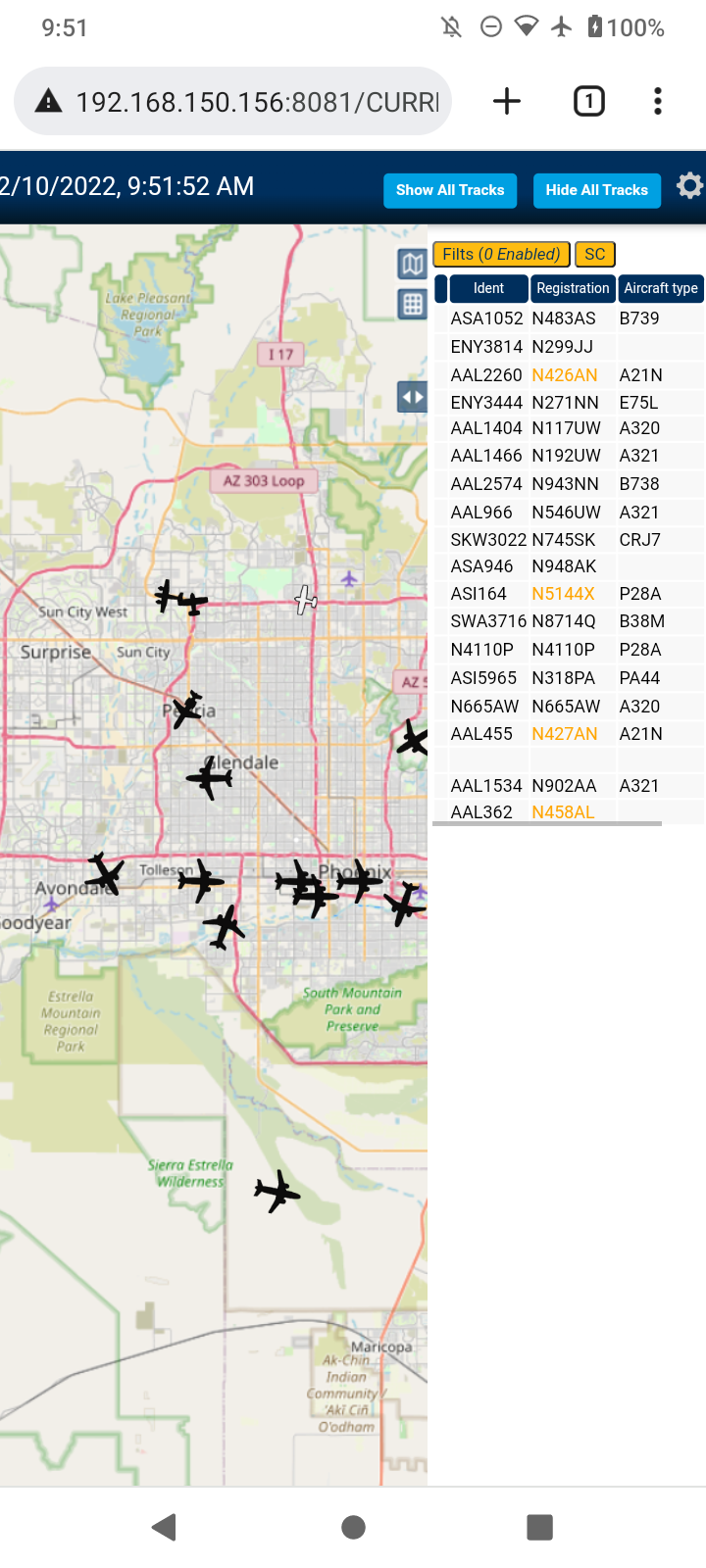
Task: Sort by Registration column header
Action: tap(573, 288)
